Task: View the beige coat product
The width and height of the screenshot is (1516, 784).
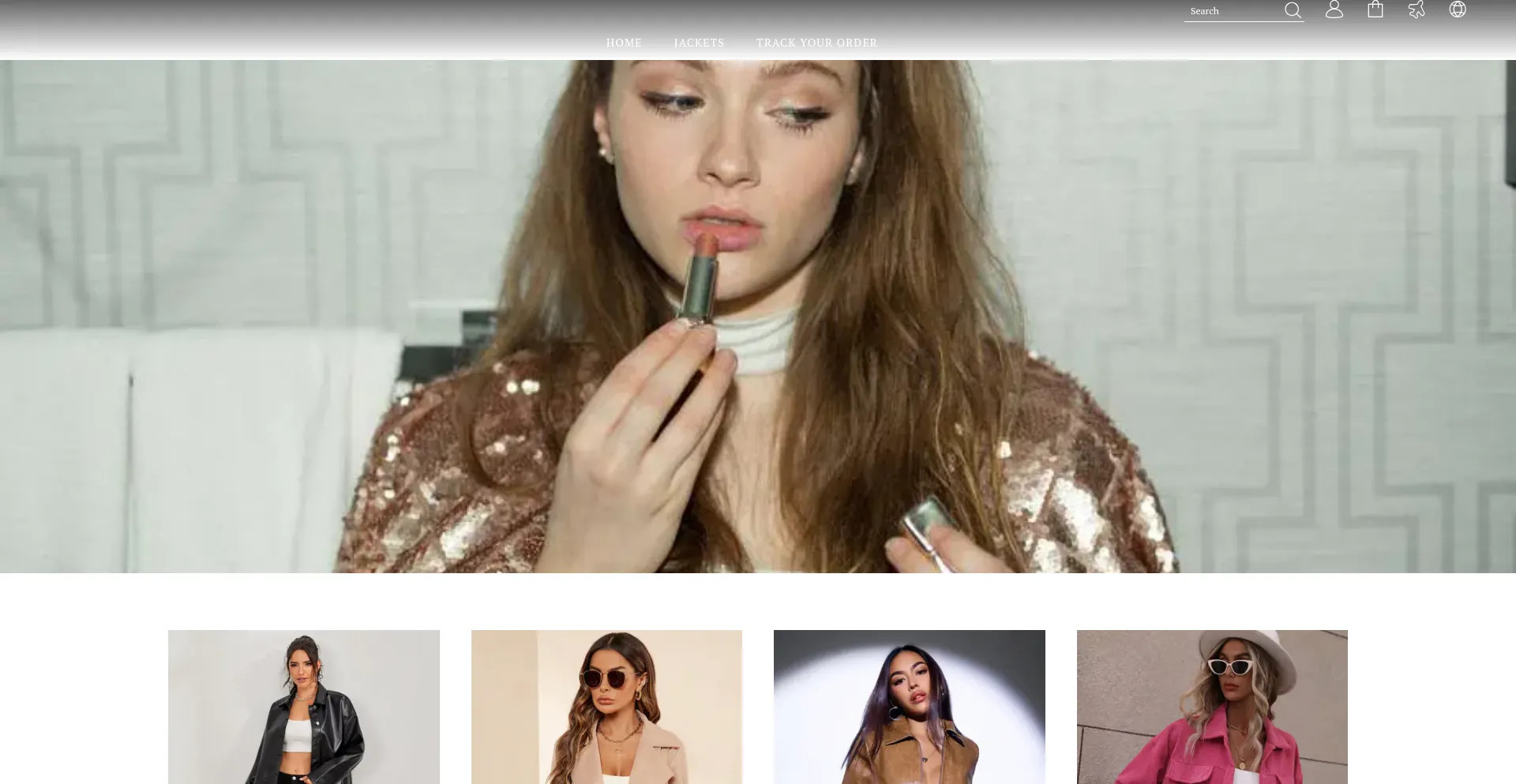Action: 606,707
